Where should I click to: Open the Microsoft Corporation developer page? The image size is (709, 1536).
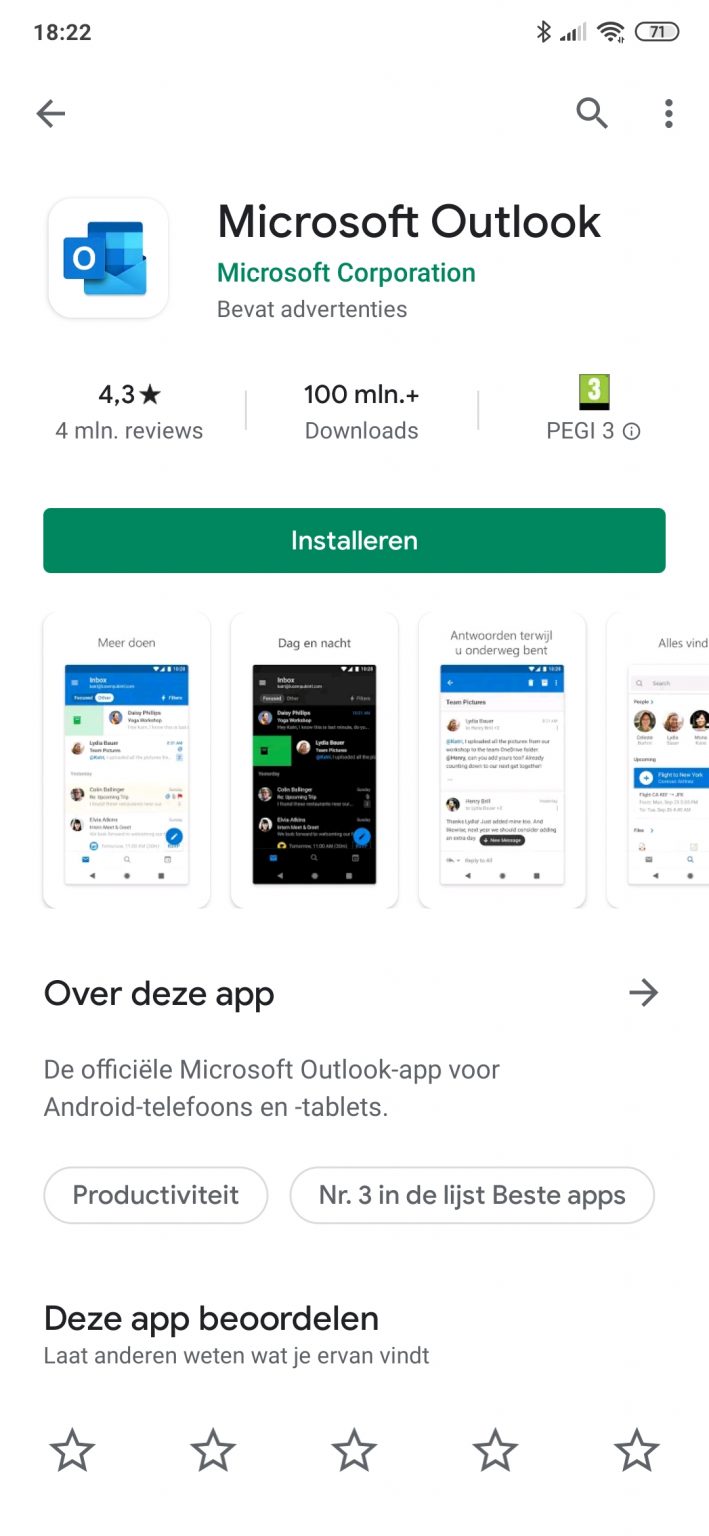point(346,273)
